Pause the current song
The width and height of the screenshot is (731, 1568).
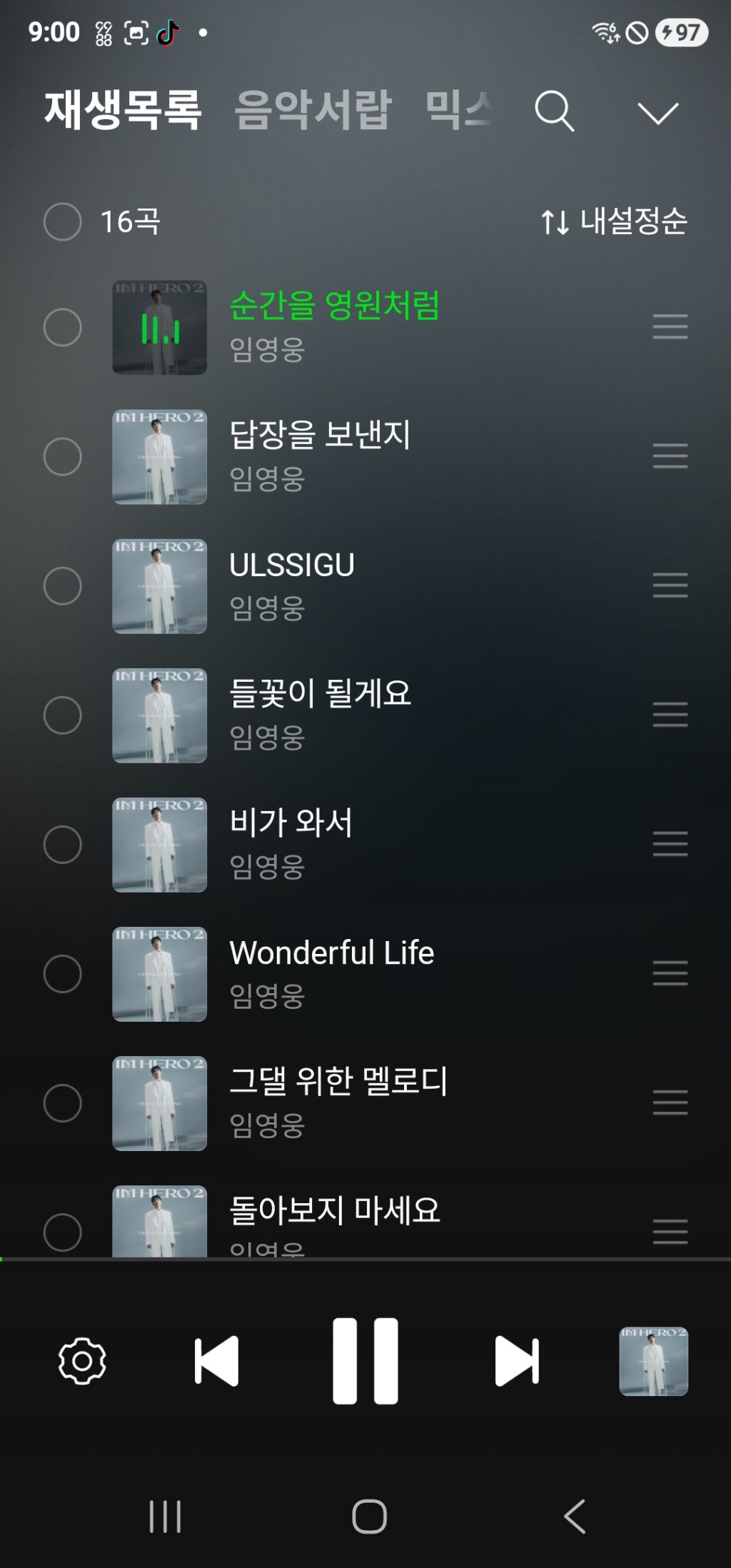[x=365, y=1361]
